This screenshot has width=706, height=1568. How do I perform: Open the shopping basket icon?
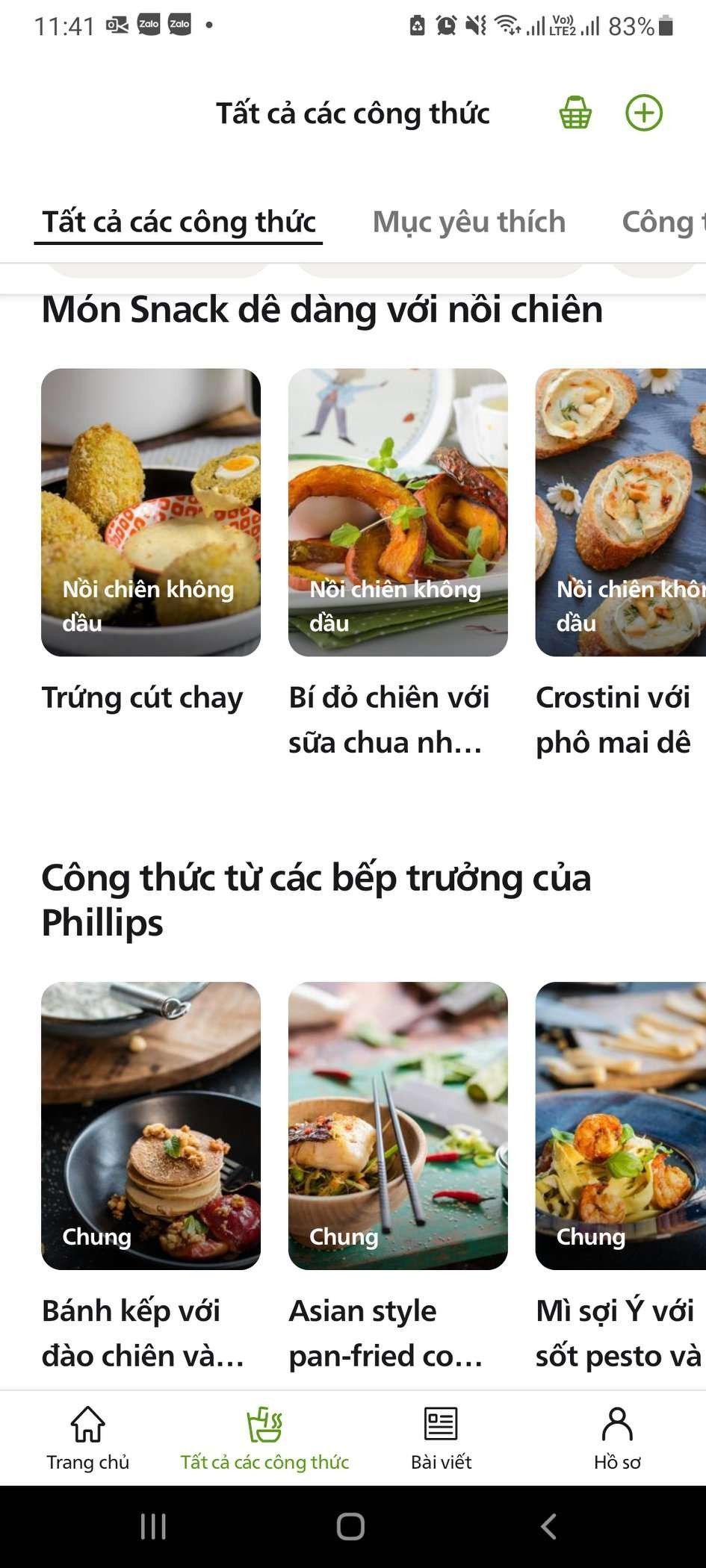point(575,113)
